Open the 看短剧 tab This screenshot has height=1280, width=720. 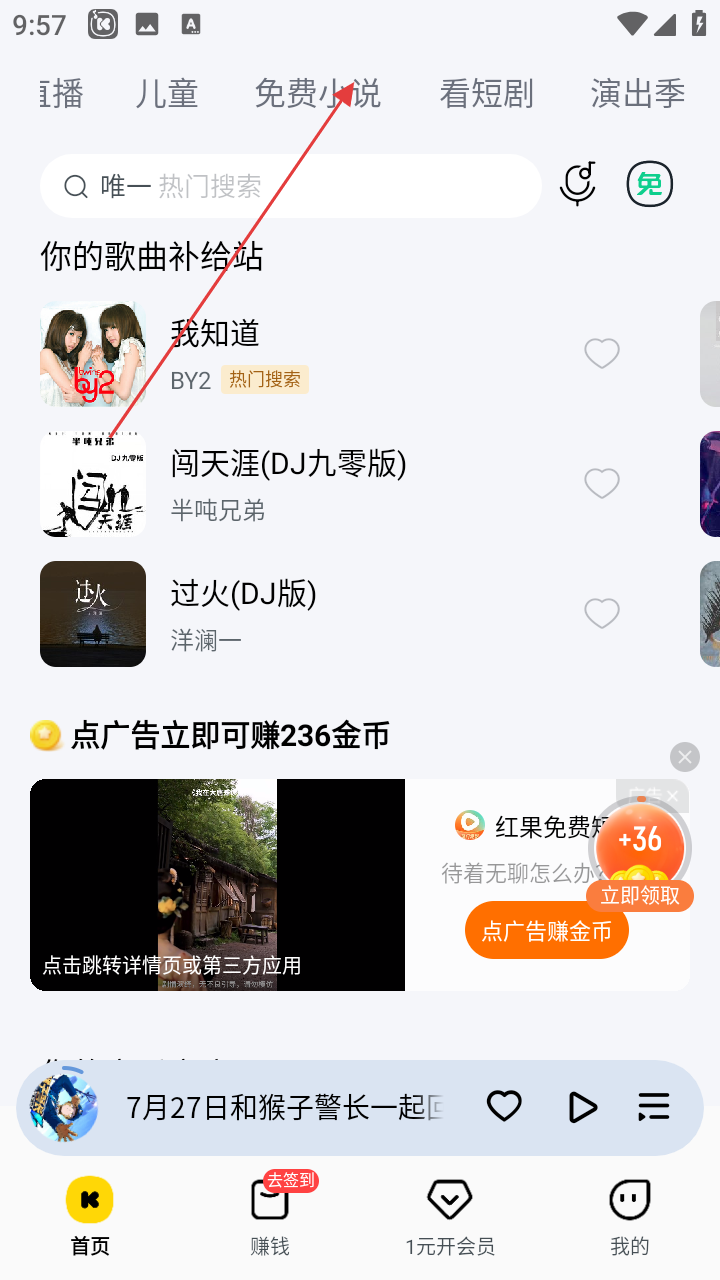click(486, 94)
